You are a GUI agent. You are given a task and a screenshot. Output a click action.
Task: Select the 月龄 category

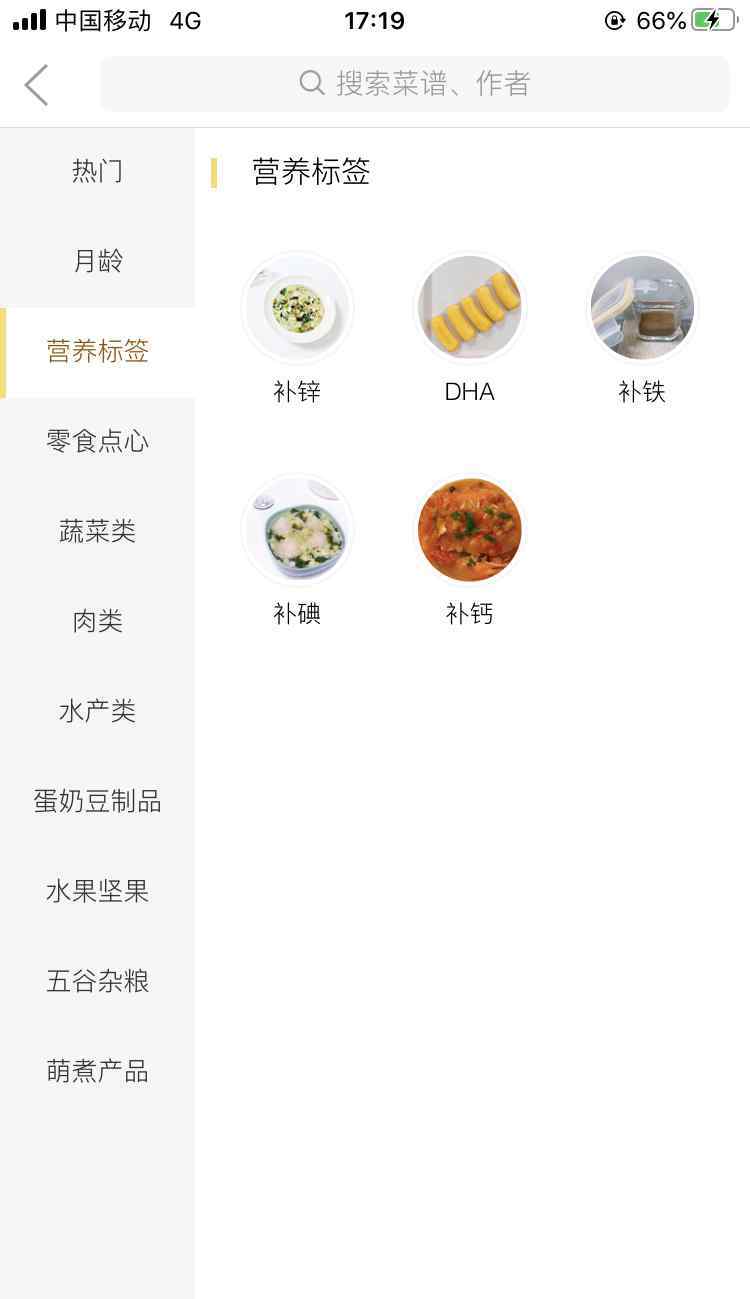[97, 261]
